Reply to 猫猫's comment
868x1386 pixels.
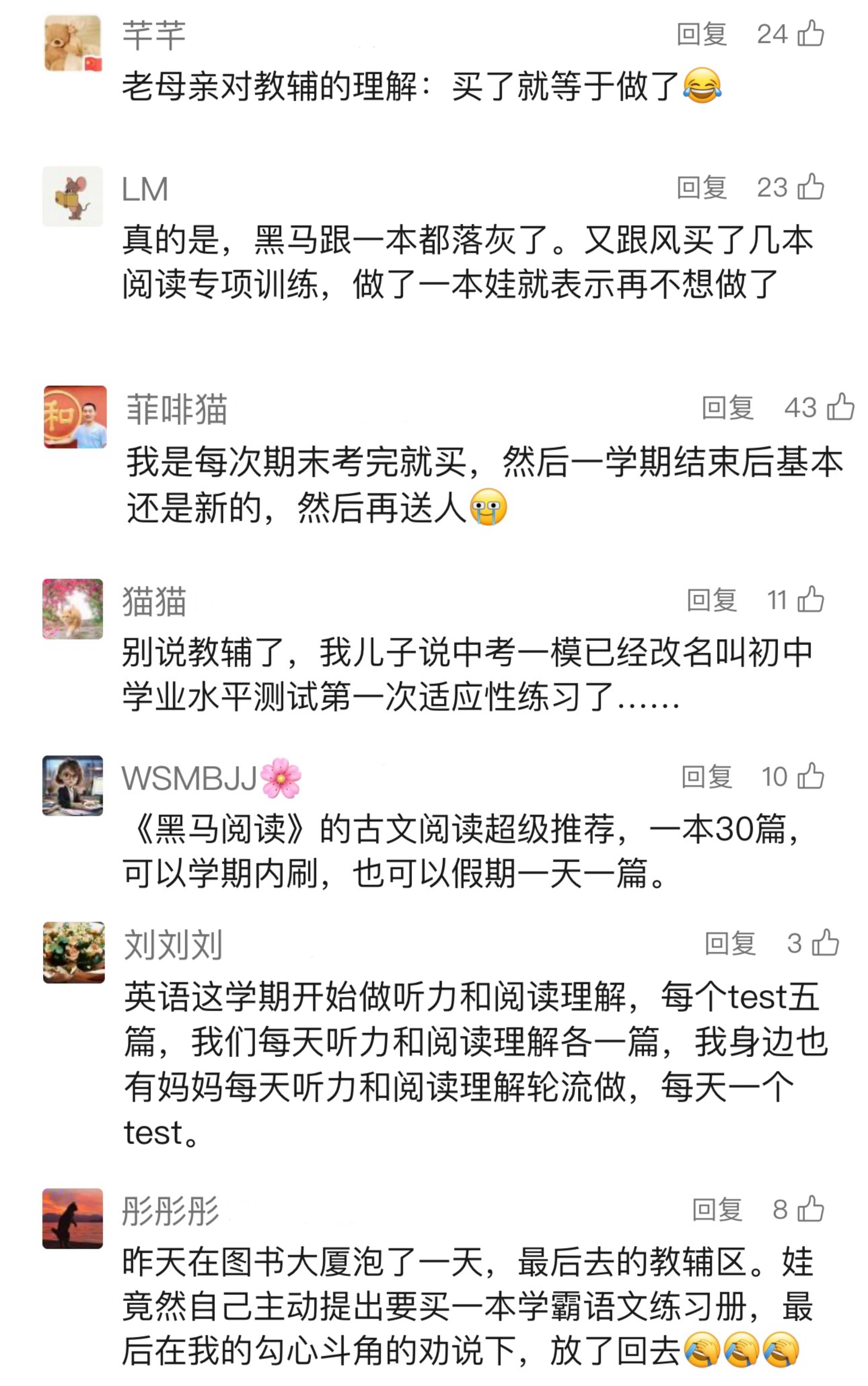coord(712,600)
